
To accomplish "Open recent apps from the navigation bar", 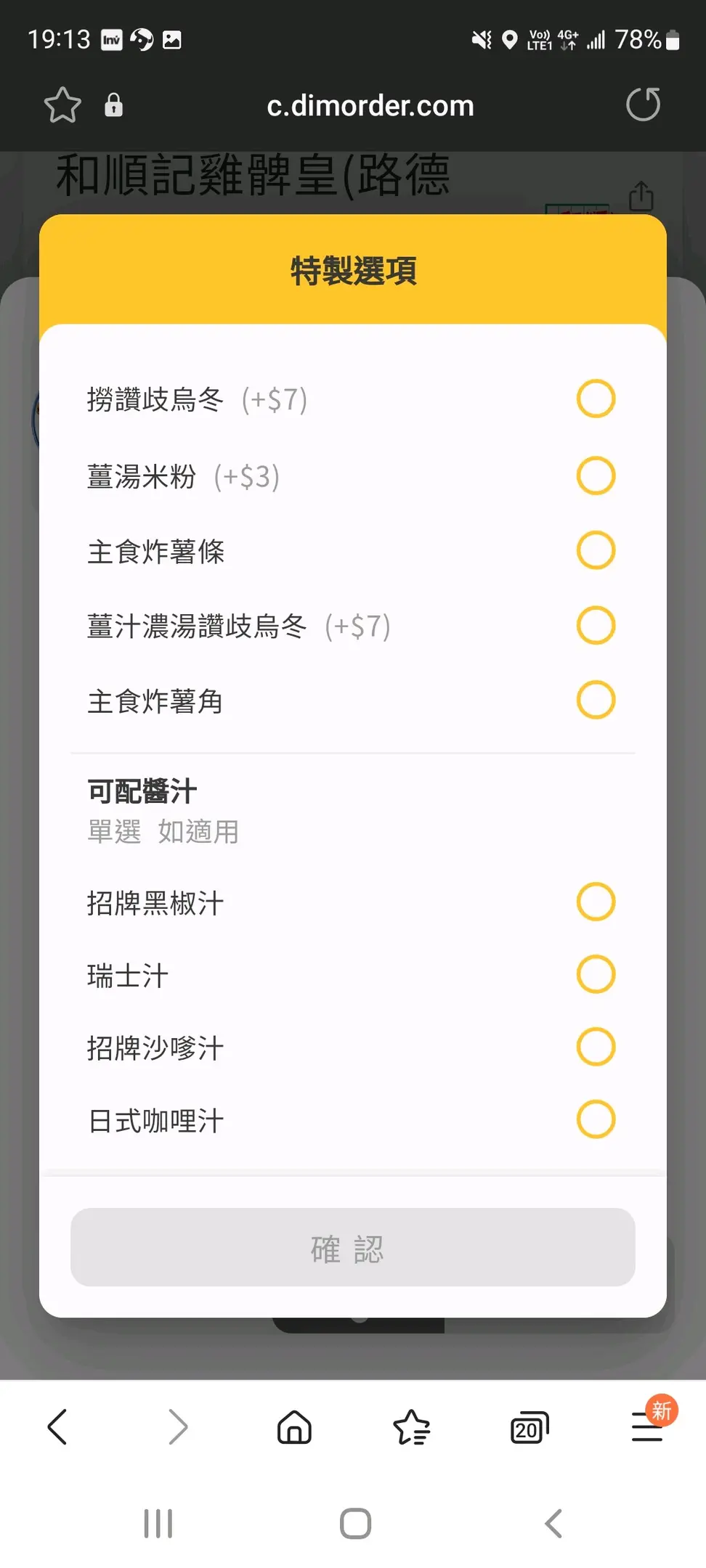I will point(158,1523).
